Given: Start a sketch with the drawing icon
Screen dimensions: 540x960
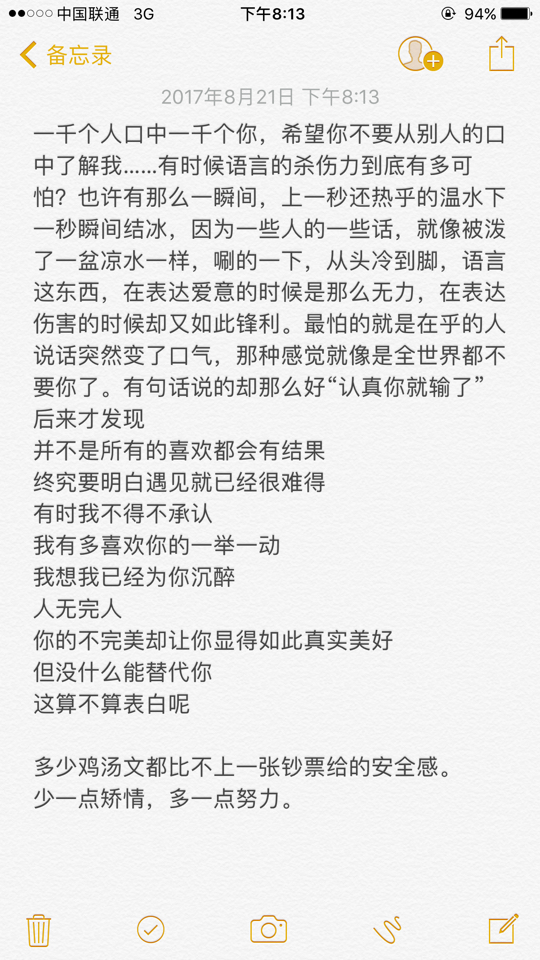Looking at the screenshot, I should [387, 929].
